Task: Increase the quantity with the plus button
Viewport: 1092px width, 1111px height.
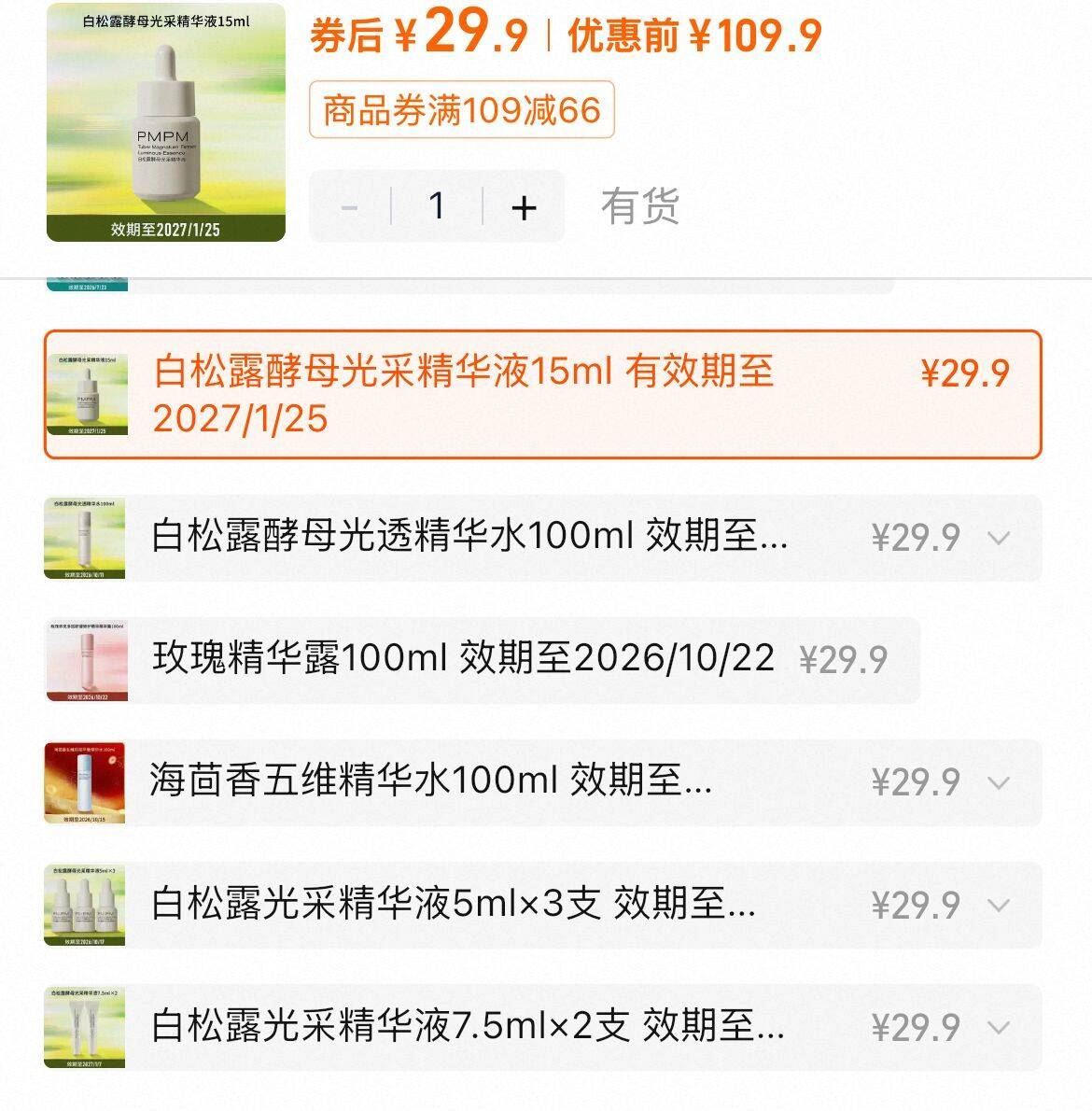Action: 524,207
